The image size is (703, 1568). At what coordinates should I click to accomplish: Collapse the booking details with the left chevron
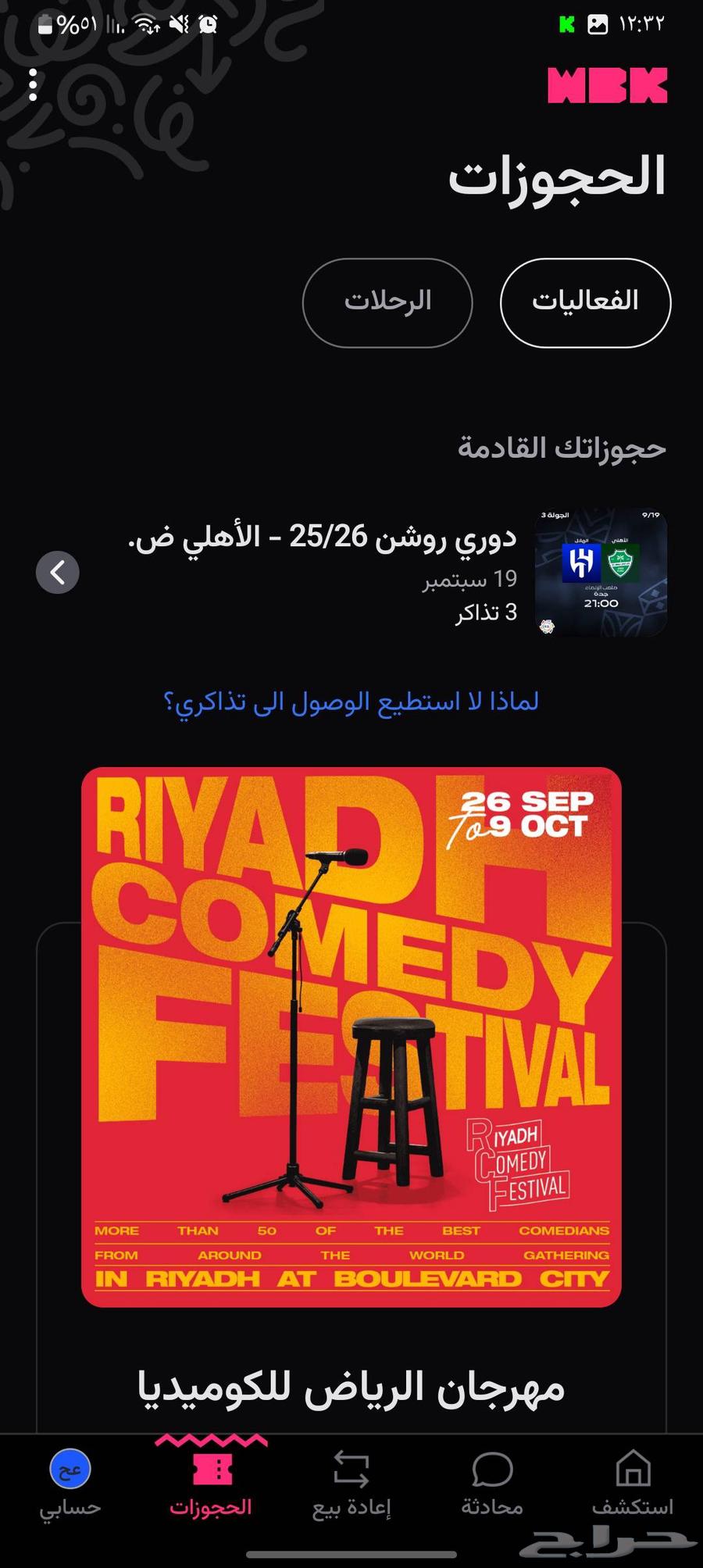pos(57,572)
